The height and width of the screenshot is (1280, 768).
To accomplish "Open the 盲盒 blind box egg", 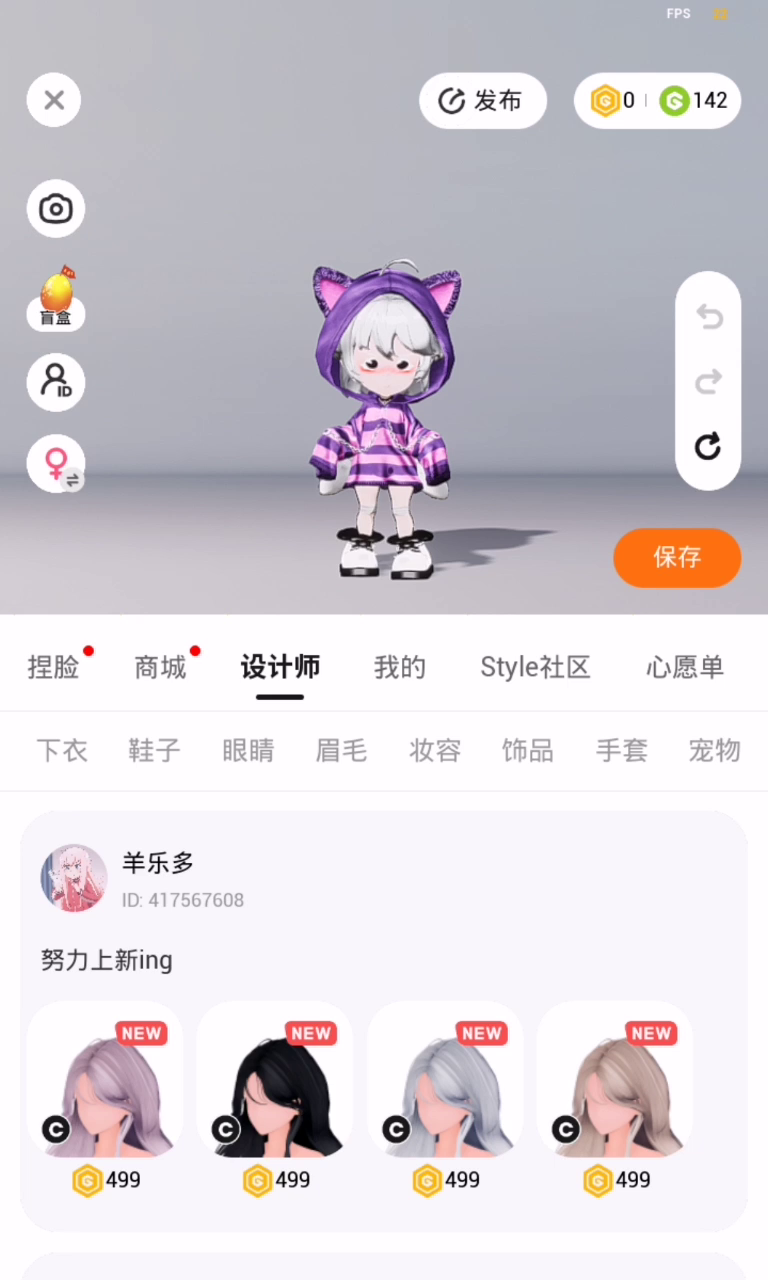I will point(56,298).
